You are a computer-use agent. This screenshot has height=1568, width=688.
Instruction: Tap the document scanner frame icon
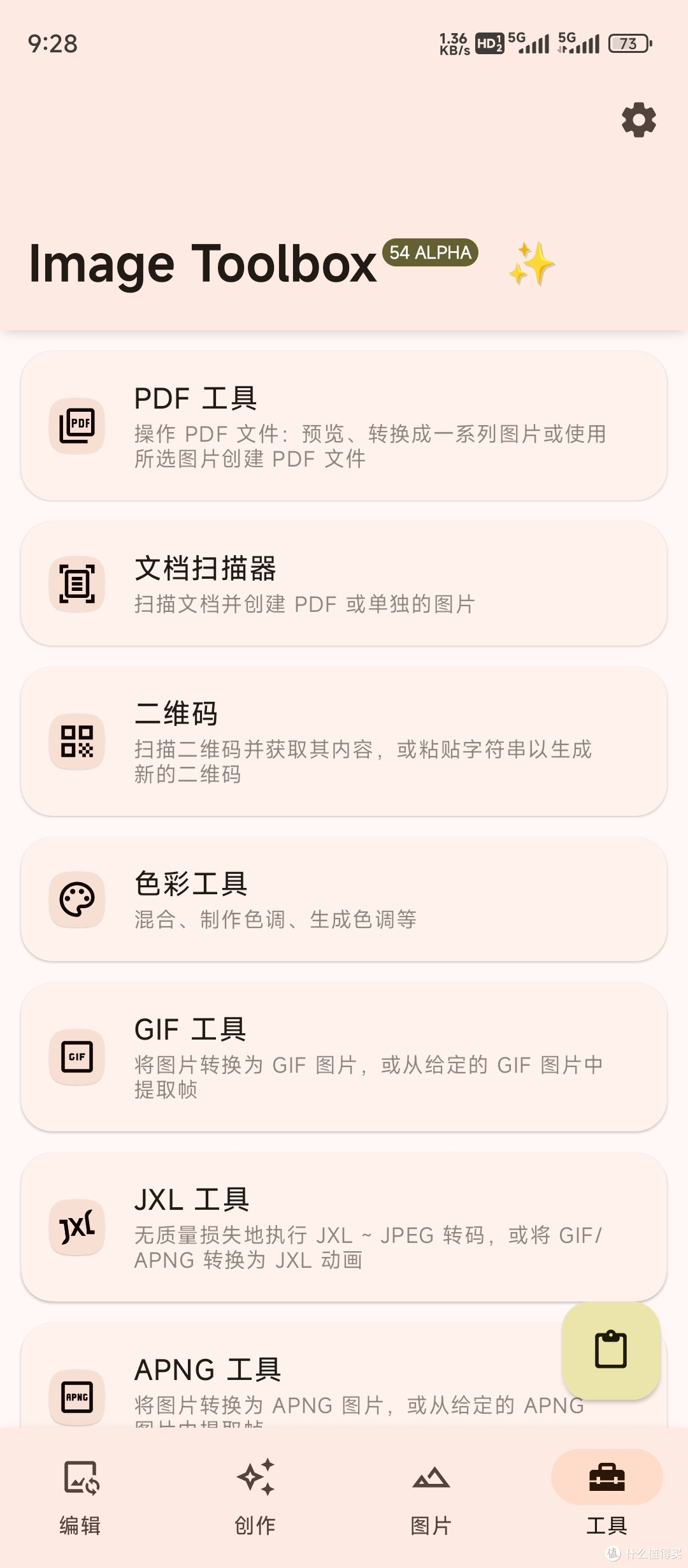coord(76,584)
